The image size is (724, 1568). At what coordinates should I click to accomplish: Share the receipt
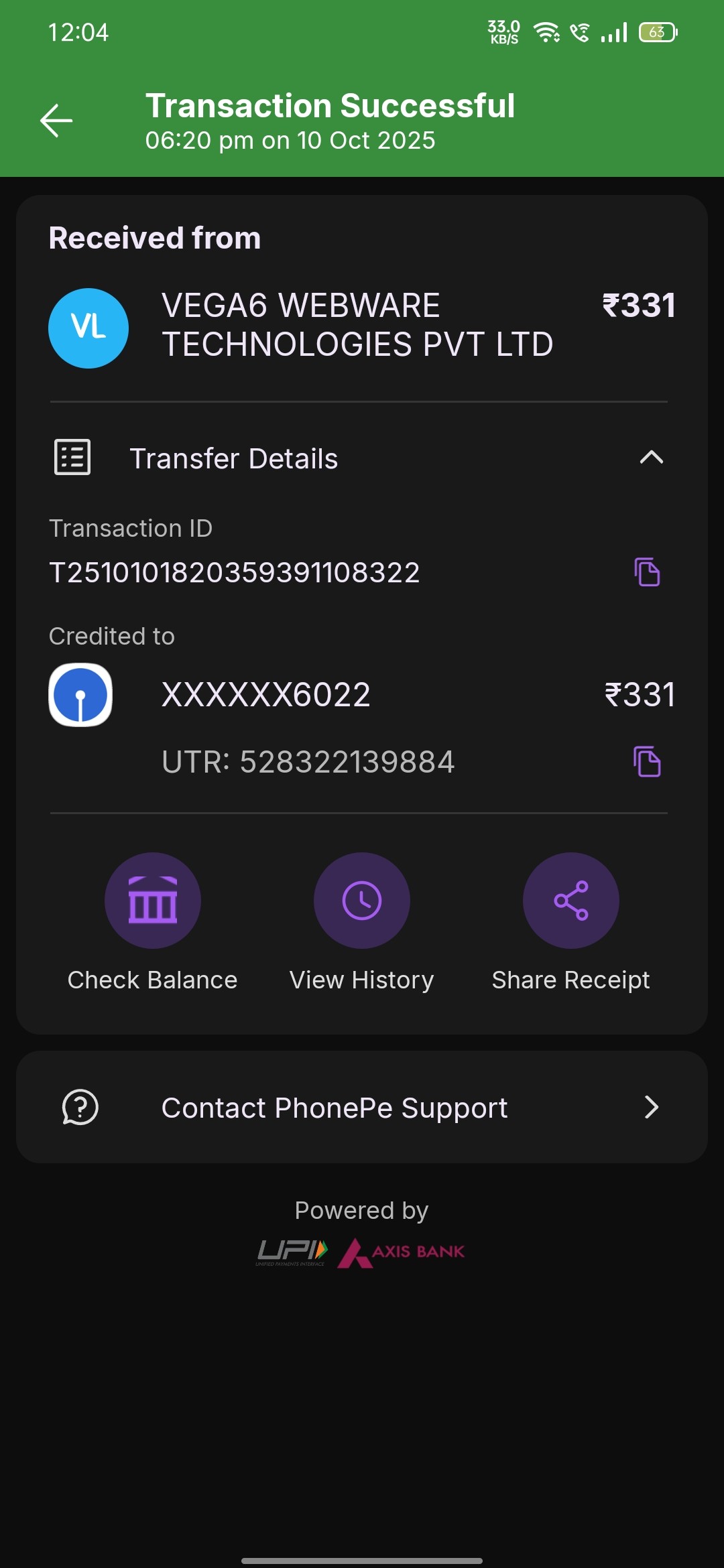tap(570, 900)
